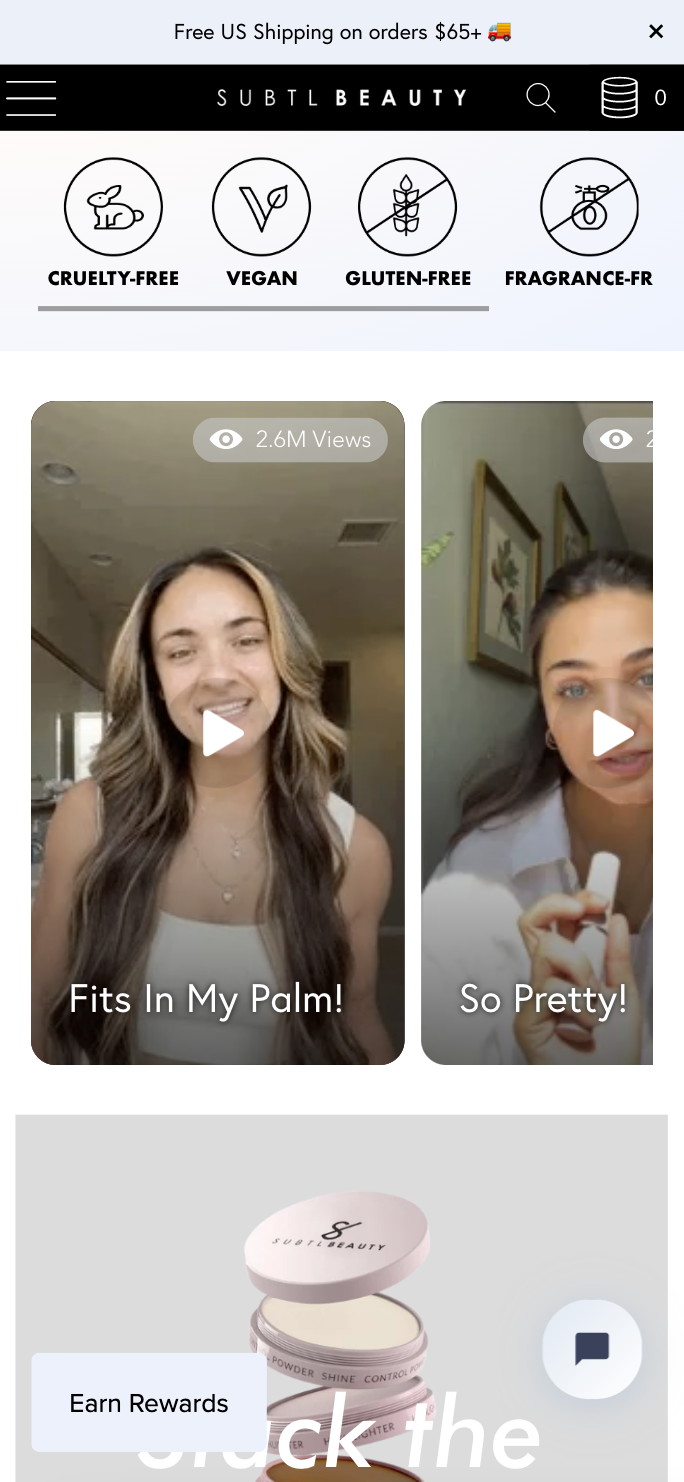Play the "So Pretty!" video
The image size is (684, 1482).
click(612, 733)
